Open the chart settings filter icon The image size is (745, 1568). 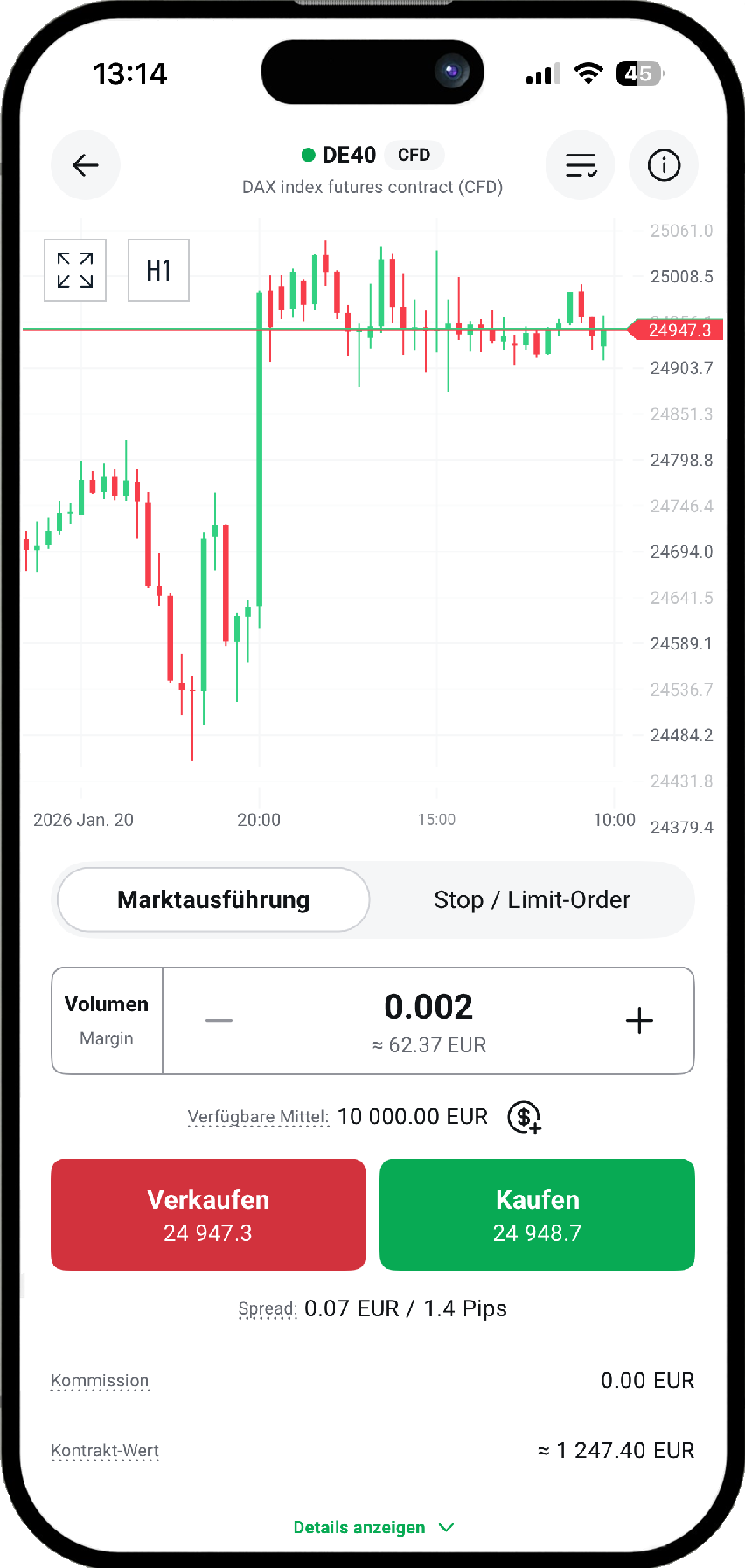[x=580, y=164]
